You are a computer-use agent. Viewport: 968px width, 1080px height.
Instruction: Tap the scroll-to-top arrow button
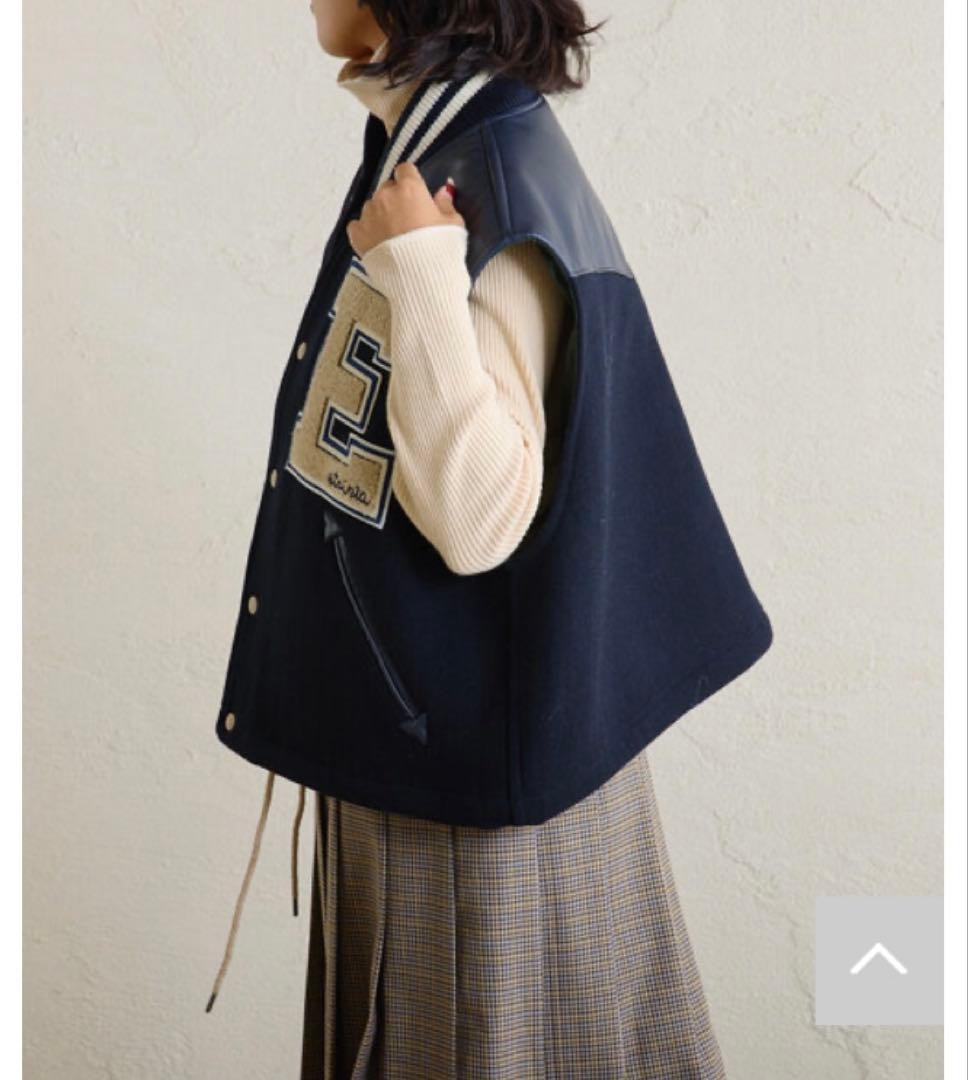pos(878,960)
